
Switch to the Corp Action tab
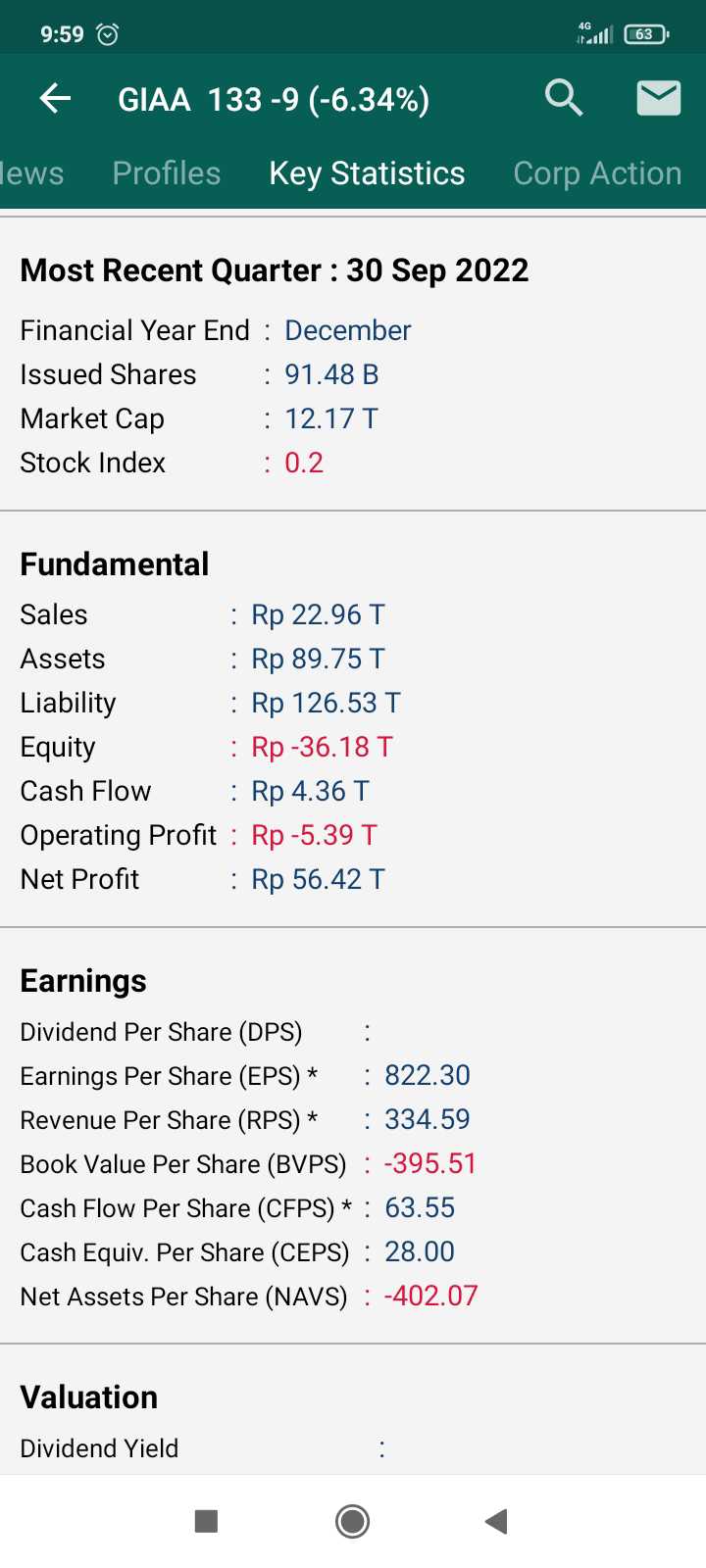point(596,172)
